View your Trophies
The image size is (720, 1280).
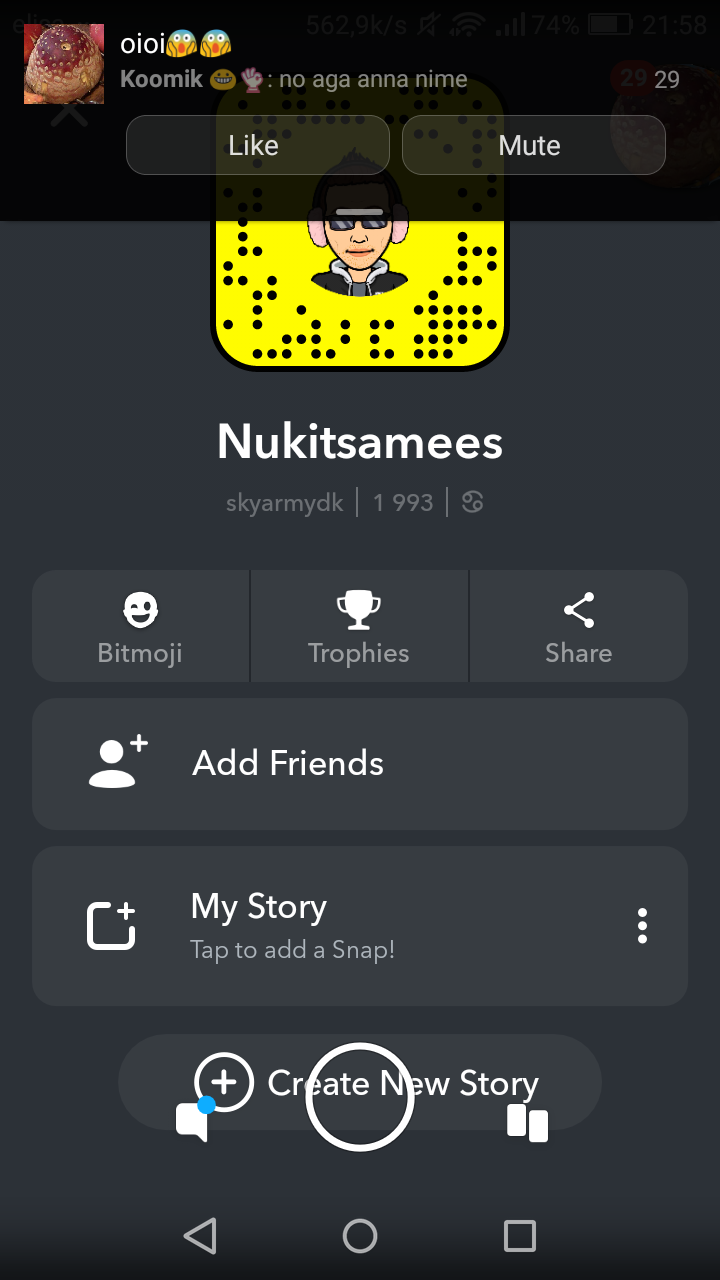(x=359, y=626)
